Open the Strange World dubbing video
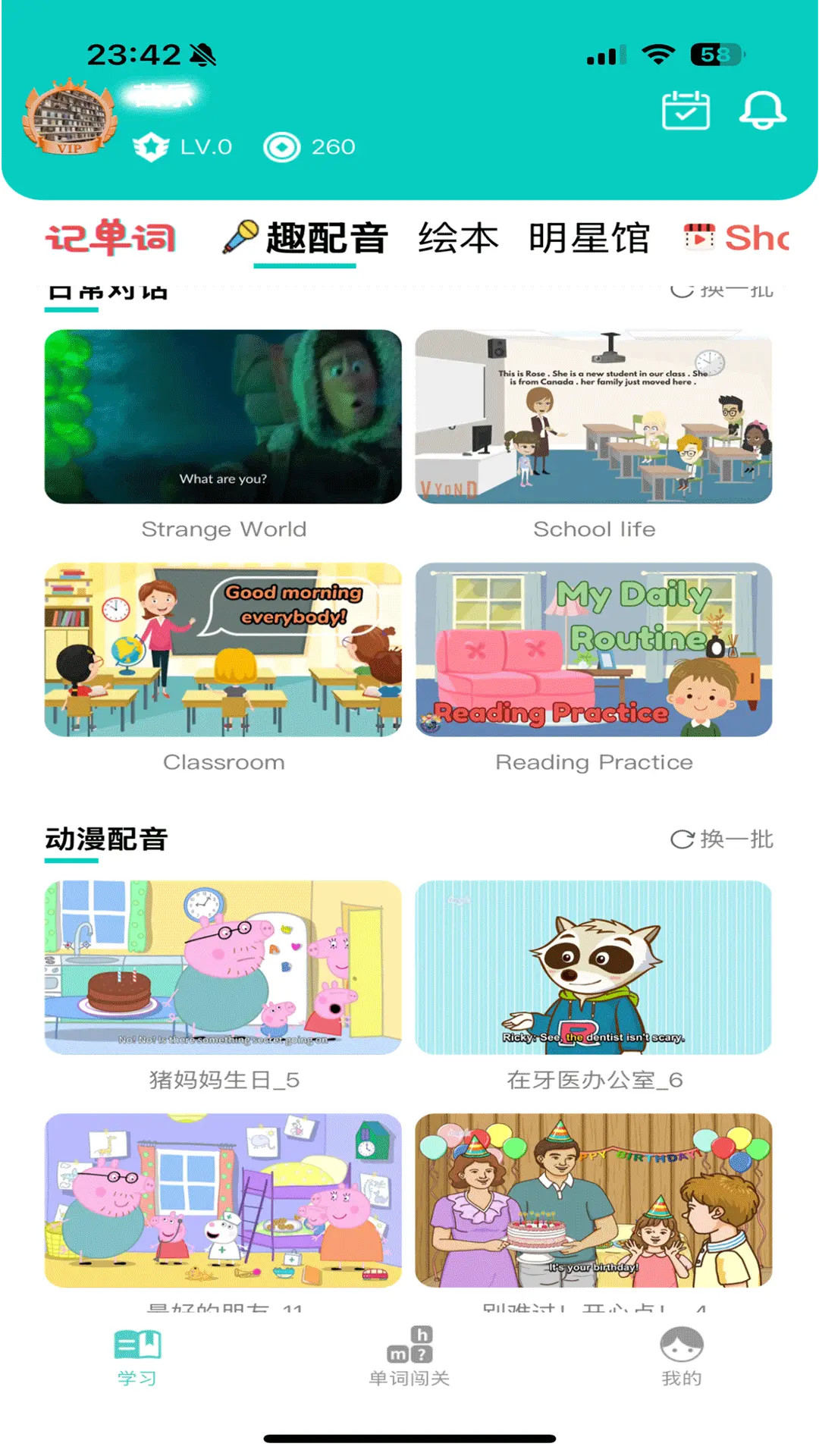 223,416
